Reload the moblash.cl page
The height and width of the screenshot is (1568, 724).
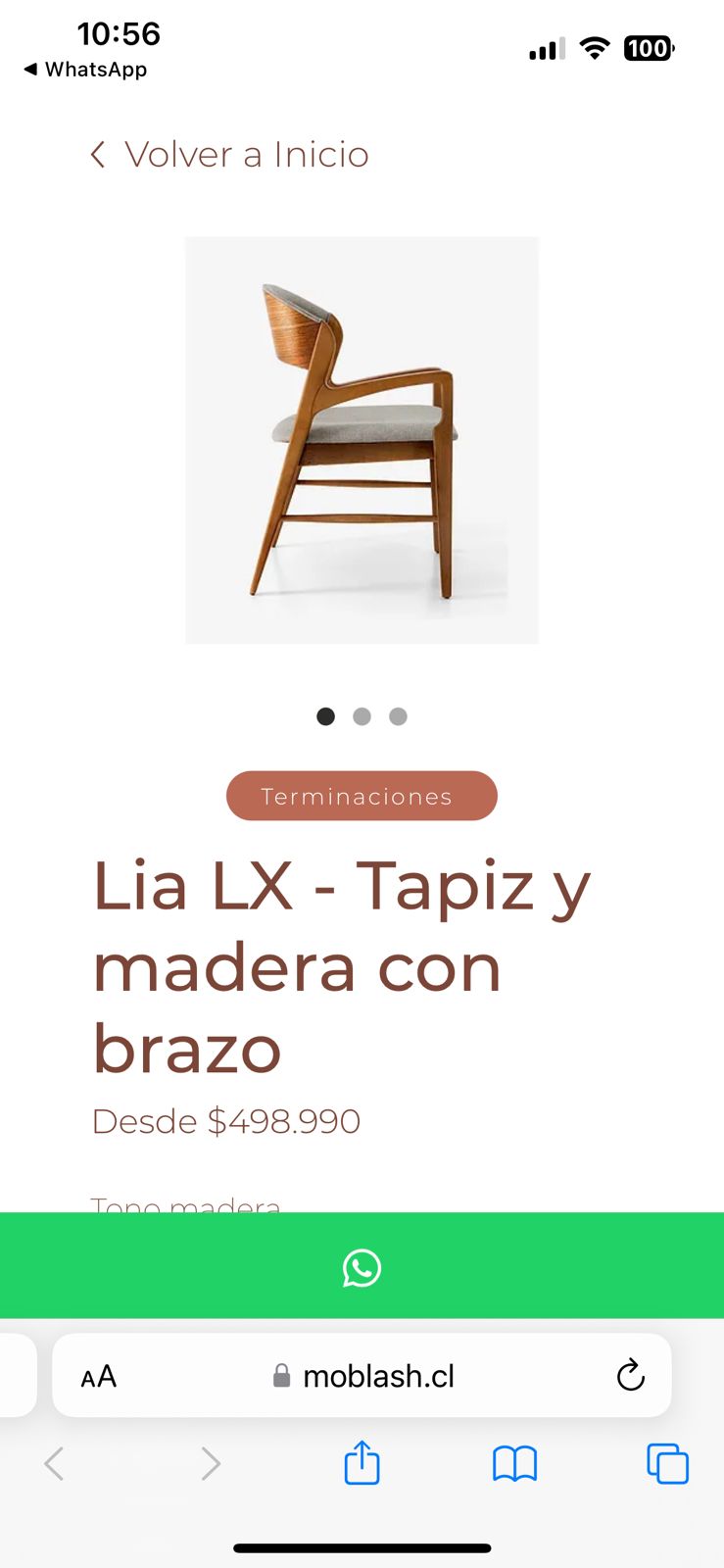coord(630,1376)
